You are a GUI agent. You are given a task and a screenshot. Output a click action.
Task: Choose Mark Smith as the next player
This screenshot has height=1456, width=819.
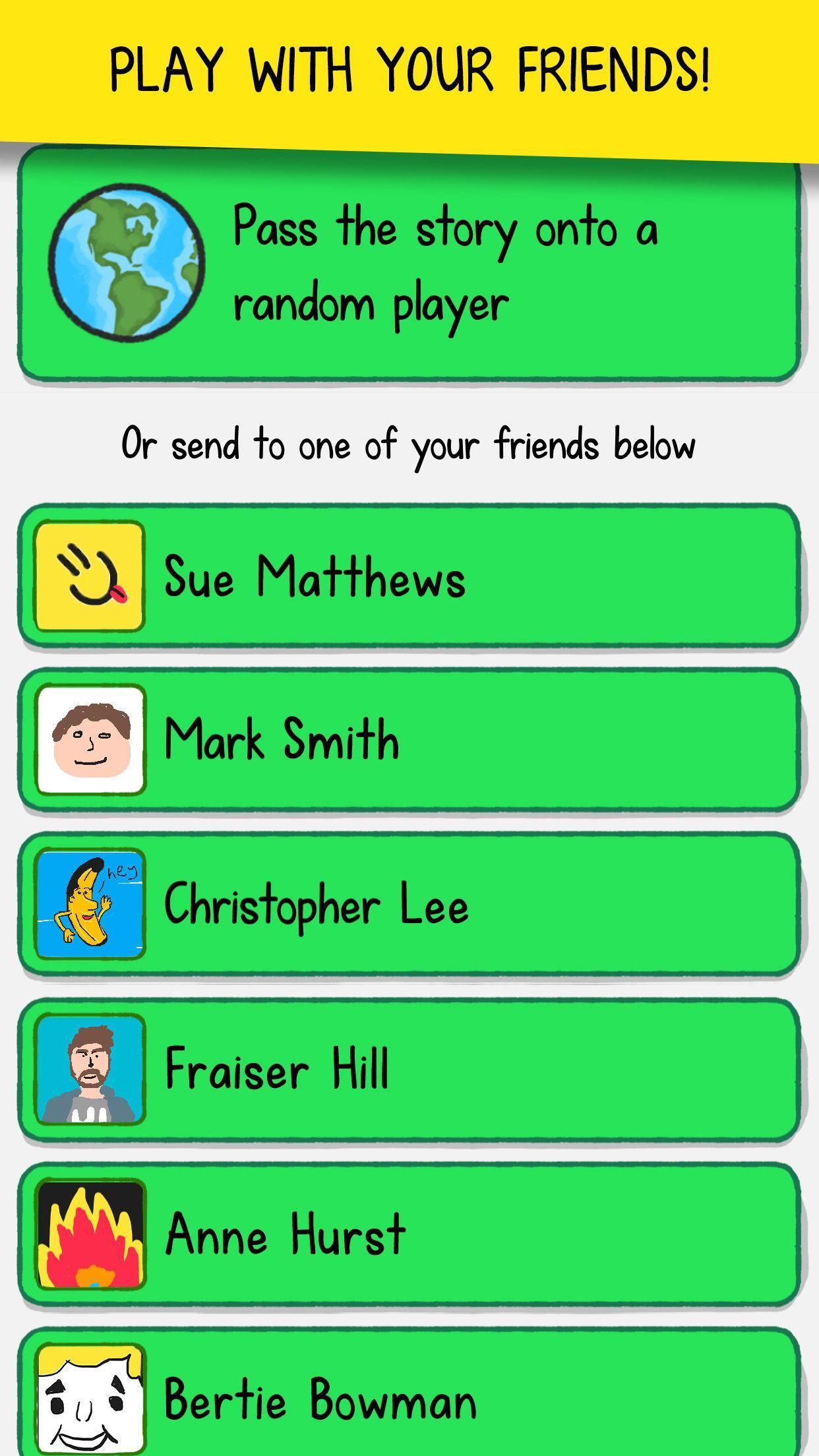(409, 740)
